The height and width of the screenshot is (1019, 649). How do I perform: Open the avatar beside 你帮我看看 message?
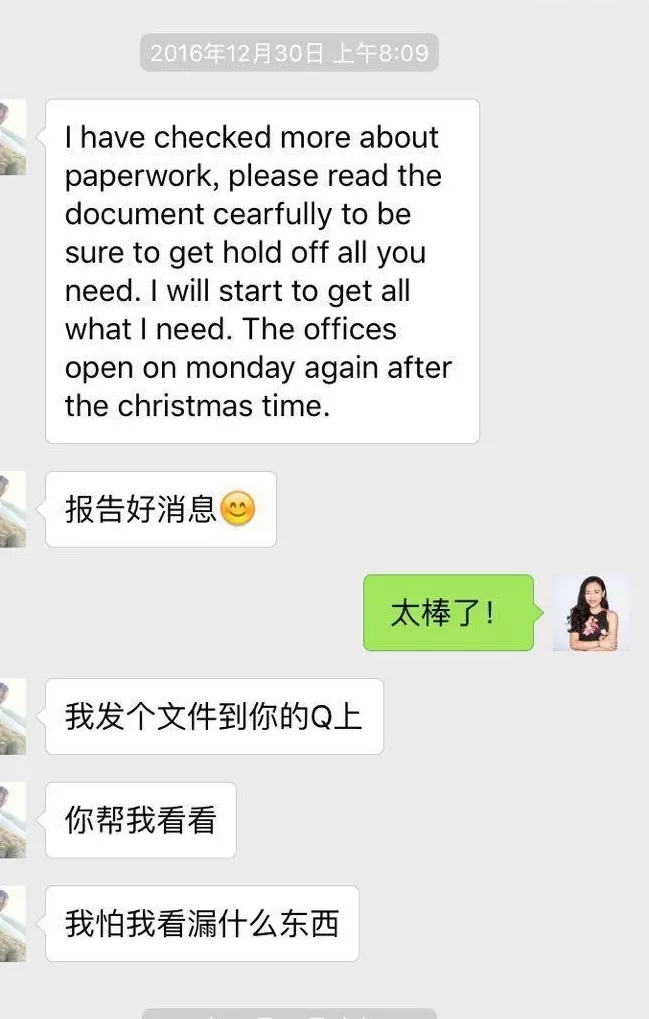pyautogui.click(x=12, y=820)
